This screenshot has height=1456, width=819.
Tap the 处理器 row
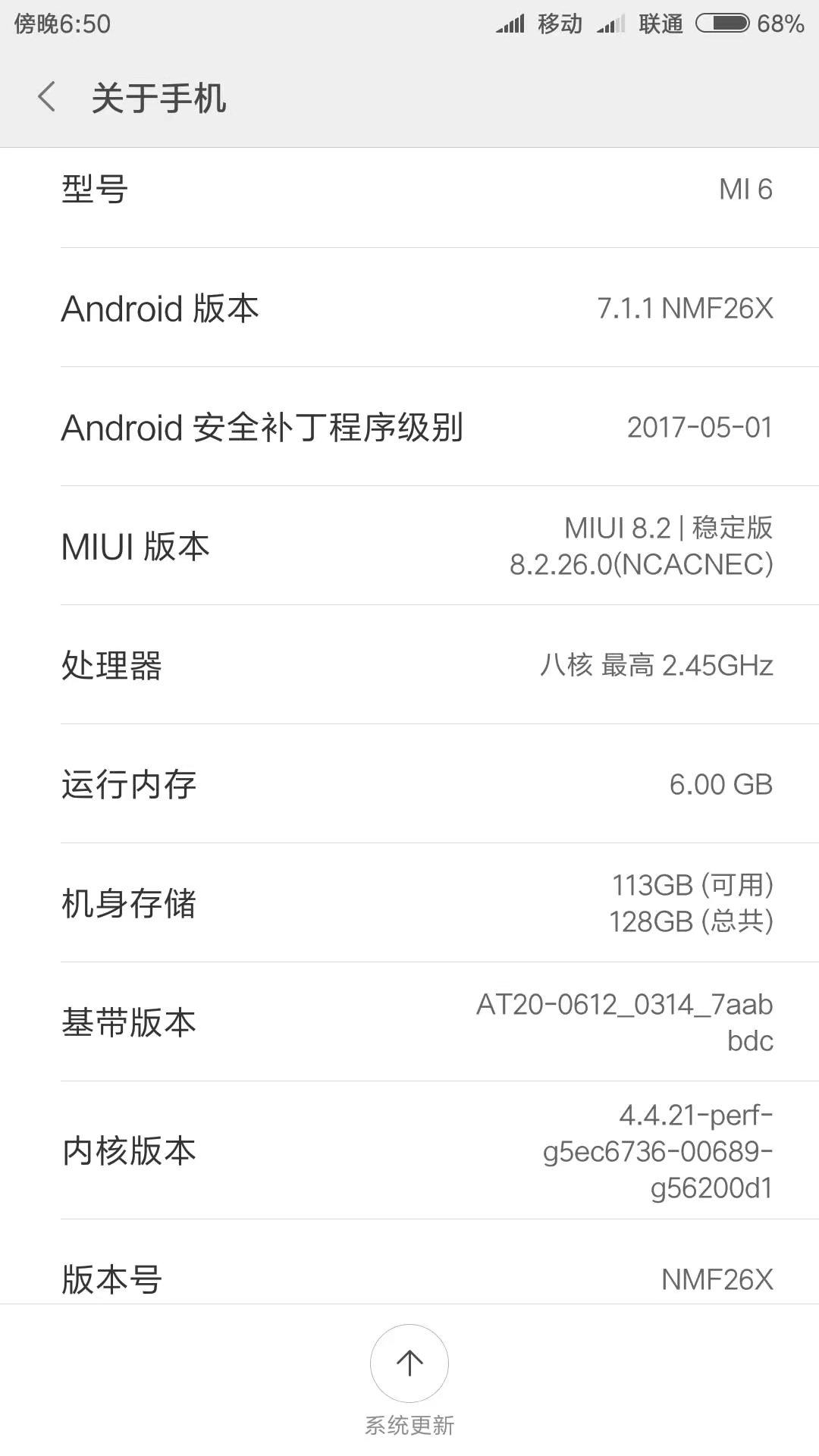409,665
